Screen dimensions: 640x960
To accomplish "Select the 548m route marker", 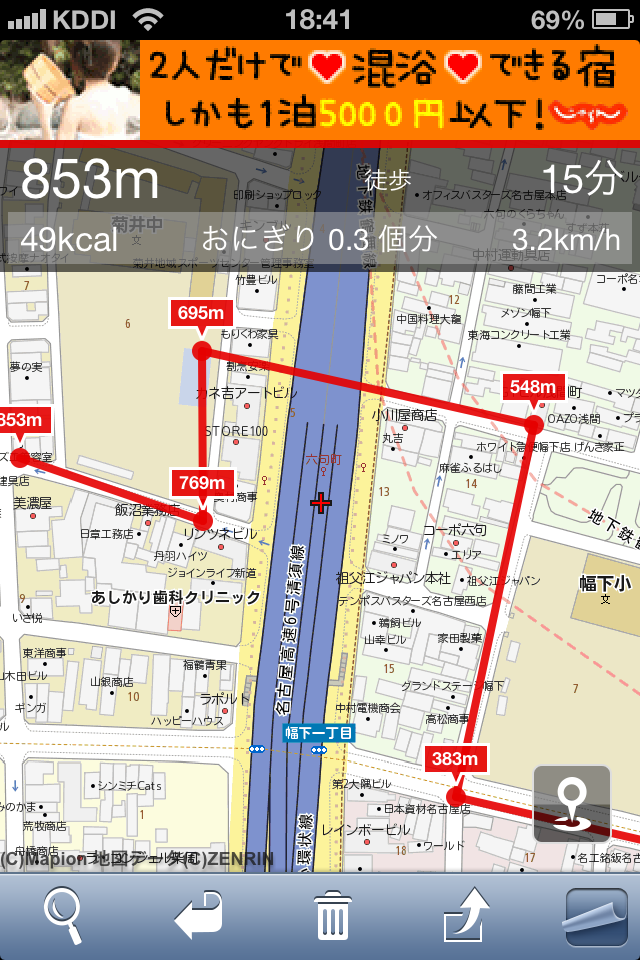I will (532, 388).
